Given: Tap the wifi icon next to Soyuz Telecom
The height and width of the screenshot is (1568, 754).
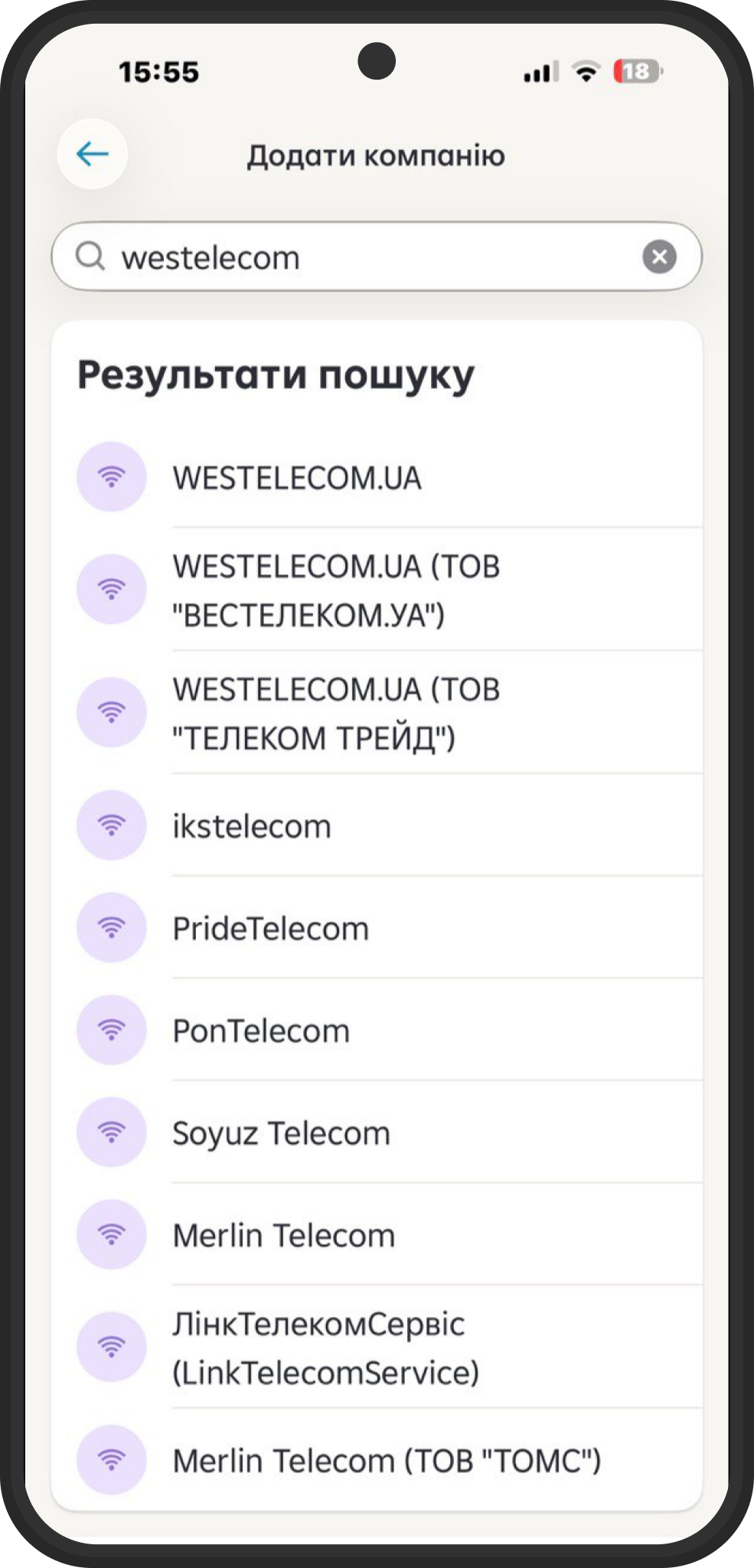Looking at the screenshot, I should 112,1132.
